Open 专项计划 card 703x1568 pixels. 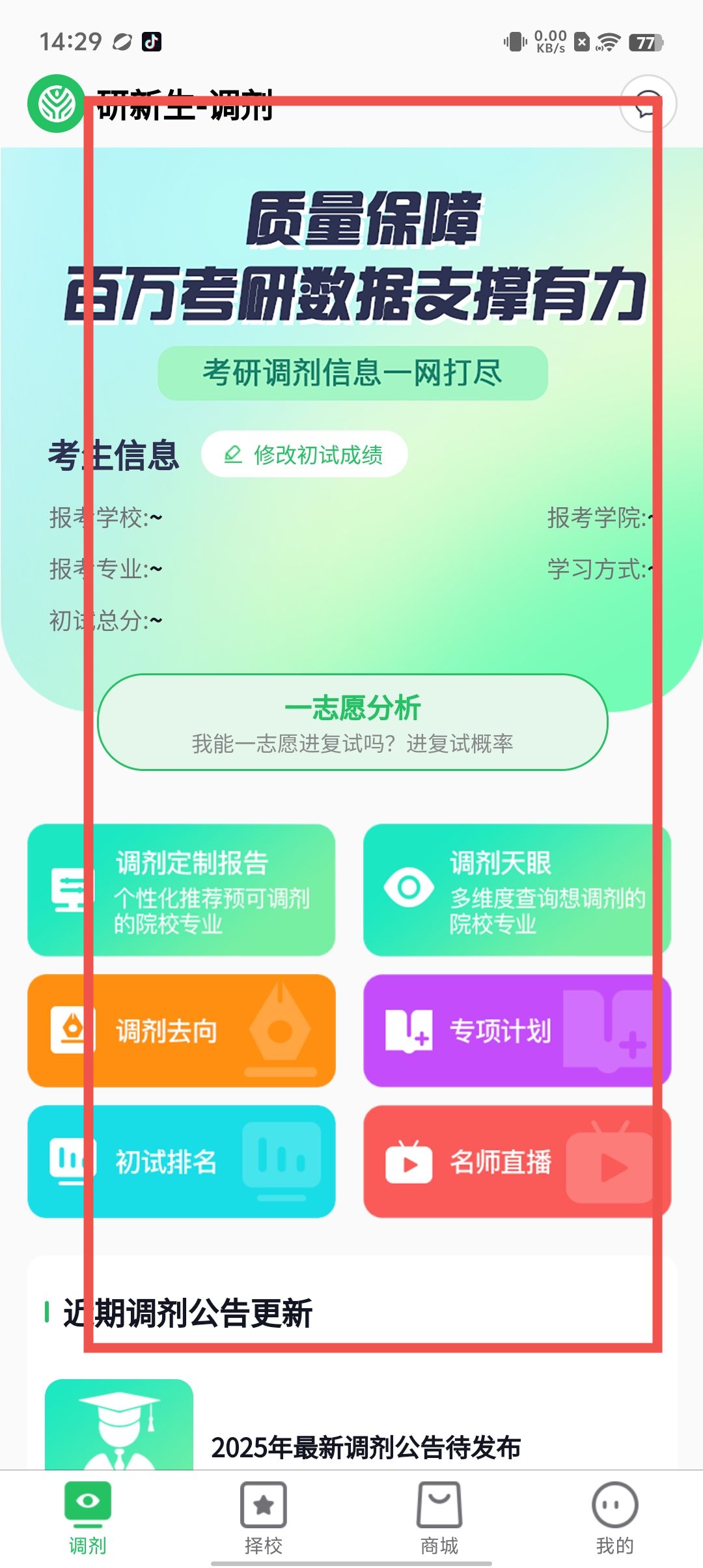516,1031
